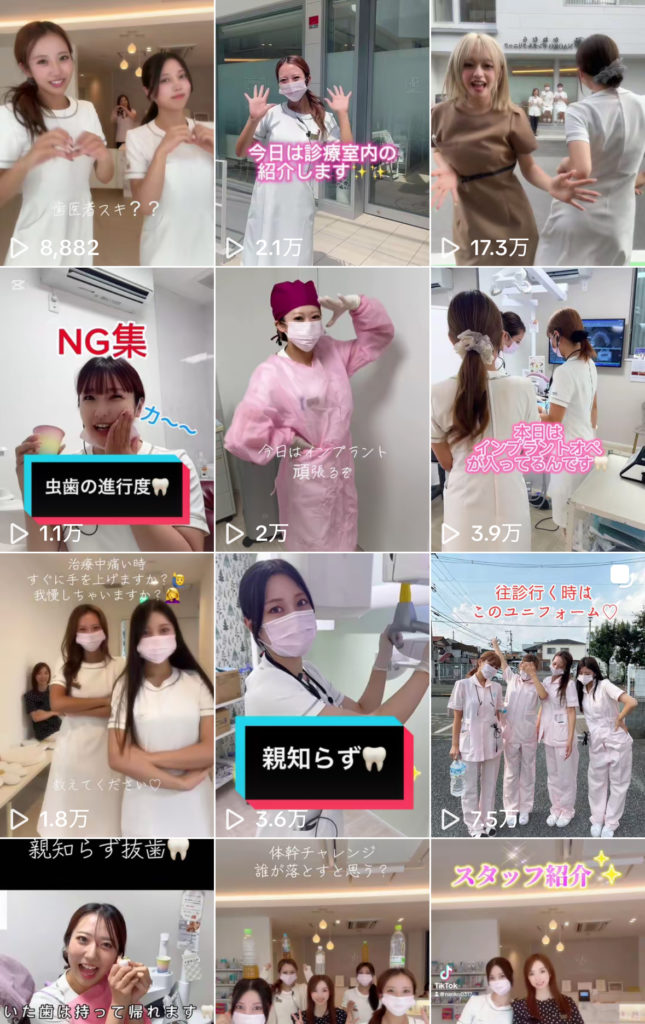Open the video with 17.3万 views
Image resolution: width=645 pixels, height=1024 pixels.
[x=538, y=132]
